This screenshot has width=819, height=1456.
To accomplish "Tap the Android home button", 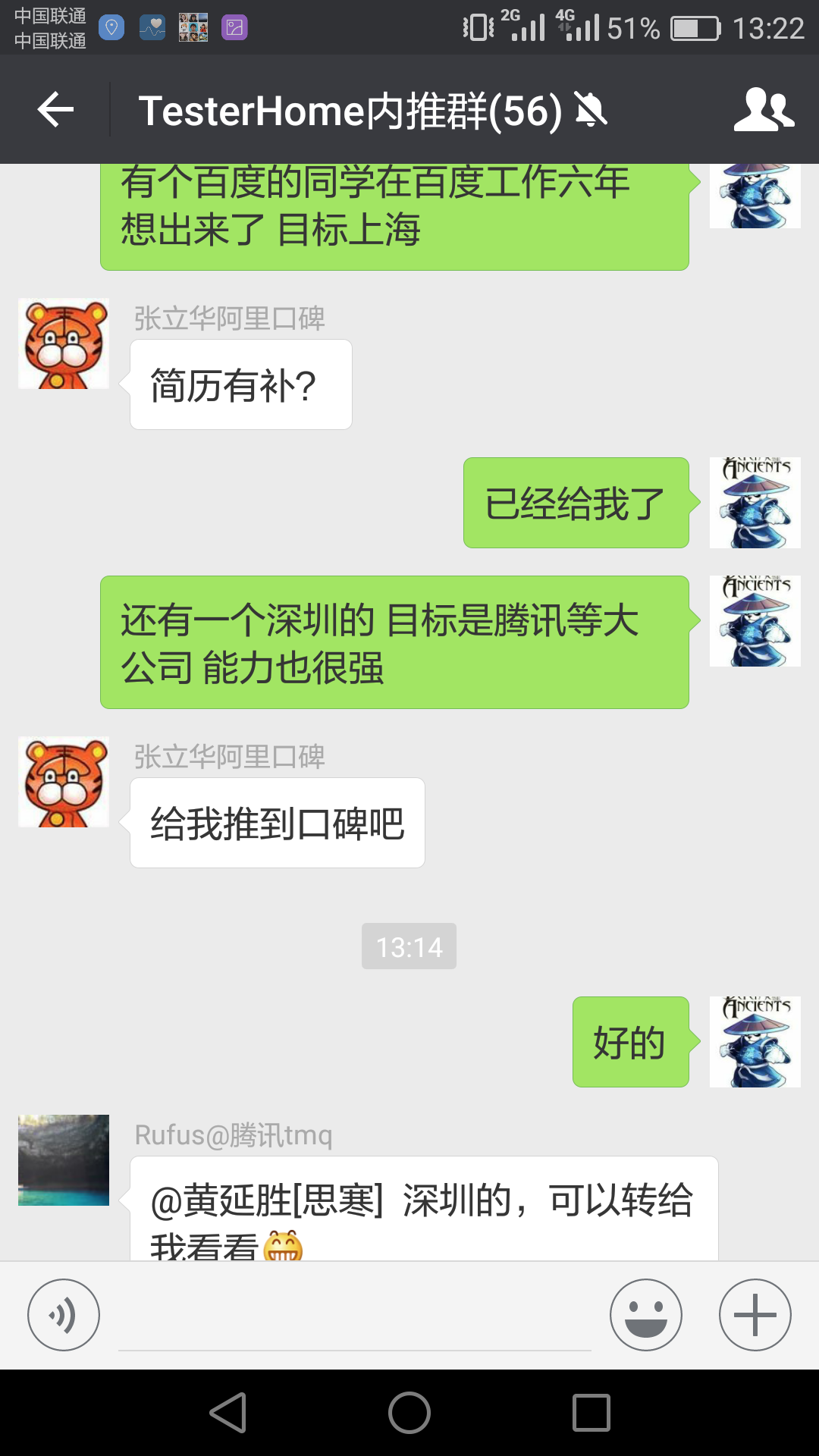I will point(409,1413).
